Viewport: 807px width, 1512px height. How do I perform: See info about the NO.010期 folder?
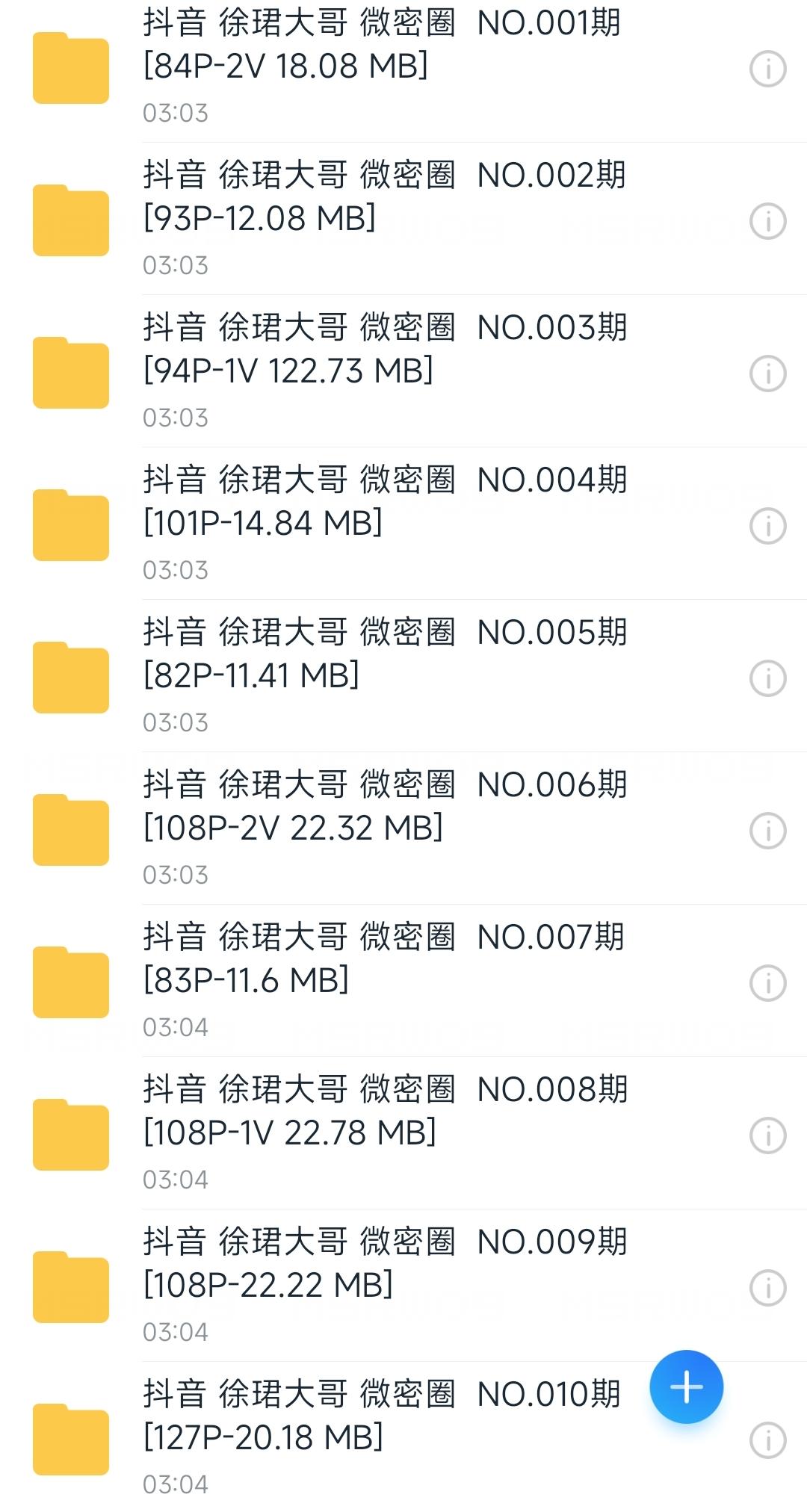pos(767,1440)
